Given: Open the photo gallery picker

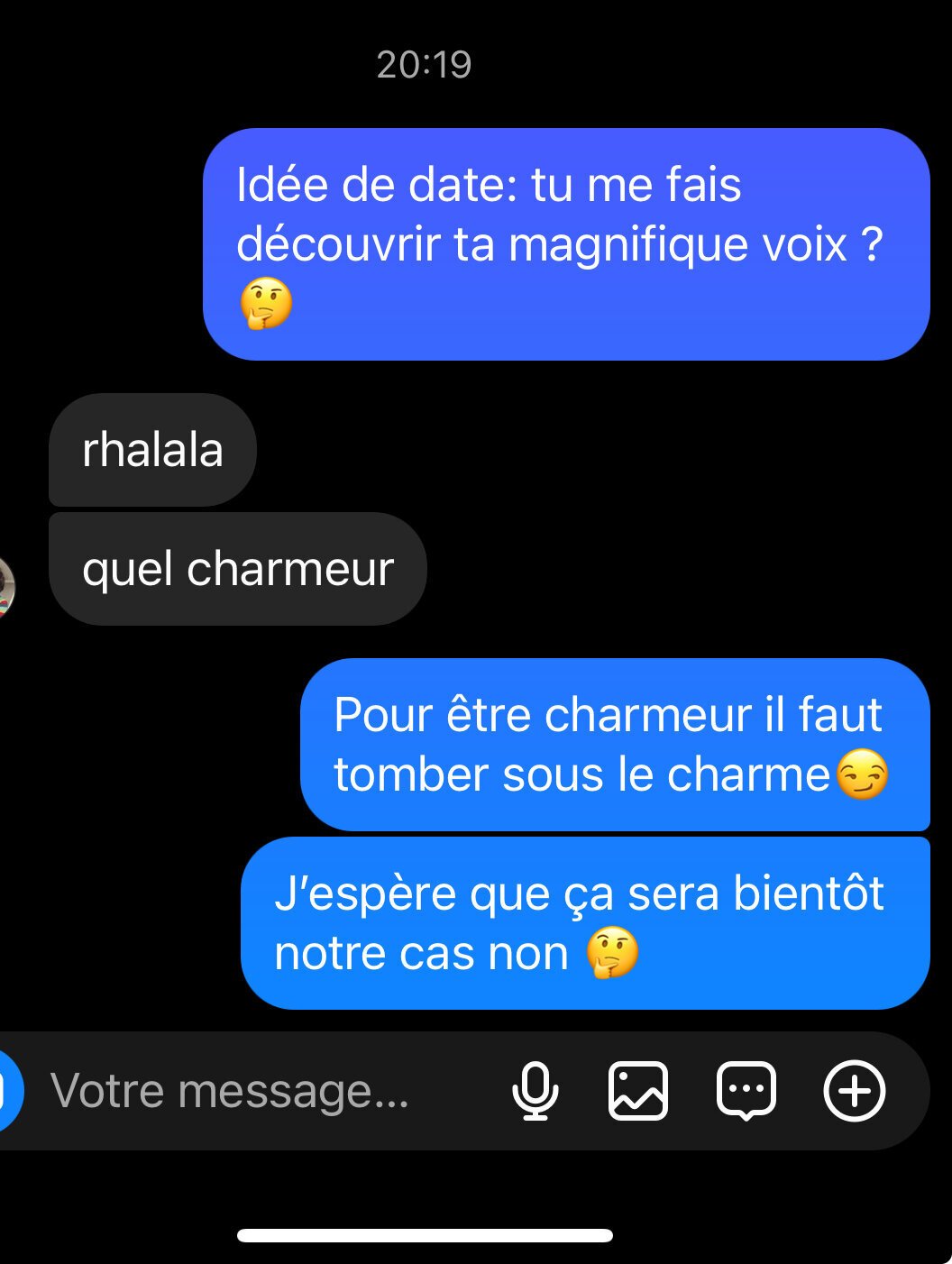Looking at the screenshot, I should [x=638, y=1091].
